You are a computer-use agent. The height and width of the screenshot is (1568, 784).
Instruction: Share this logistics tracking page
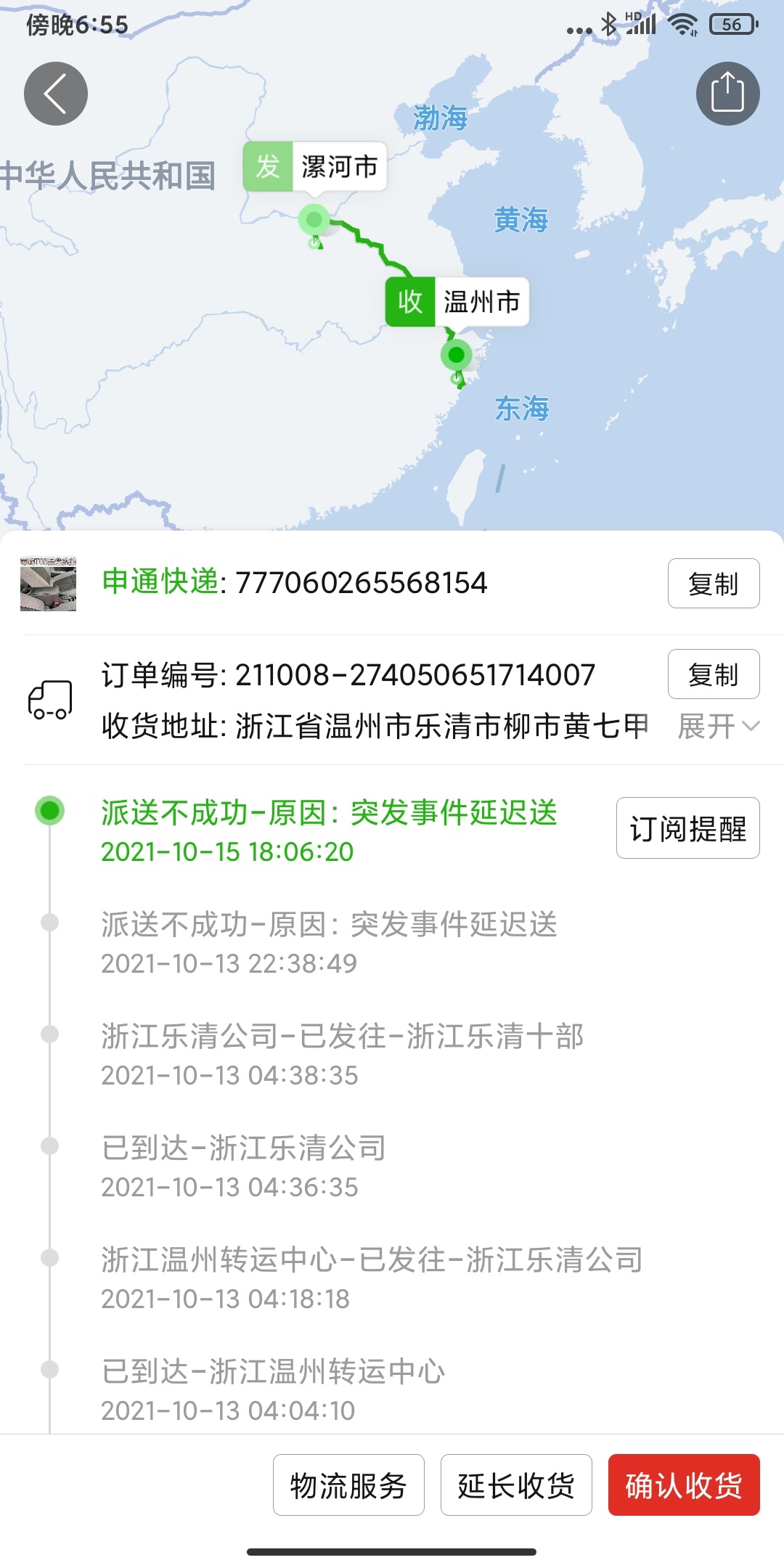coord(727,94)
